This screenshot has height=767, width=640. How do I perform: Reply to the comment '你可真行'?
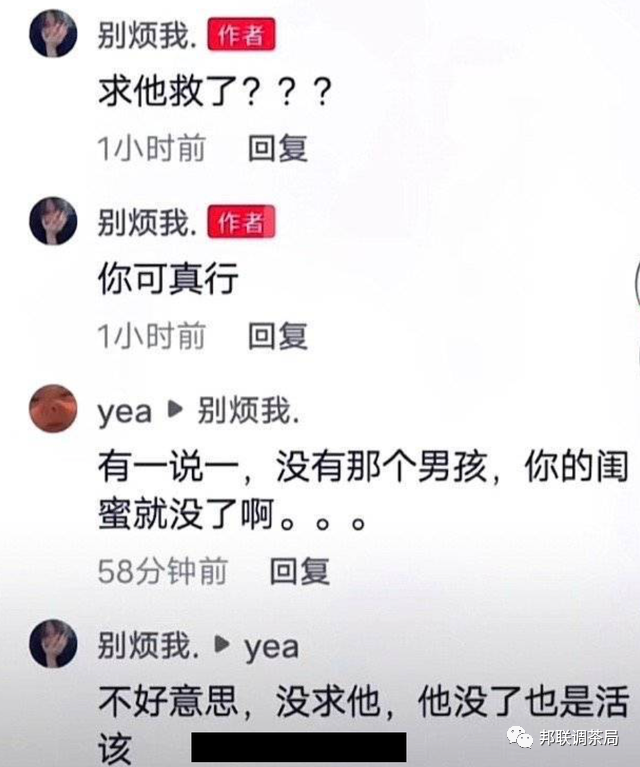(x=277, y=336)
